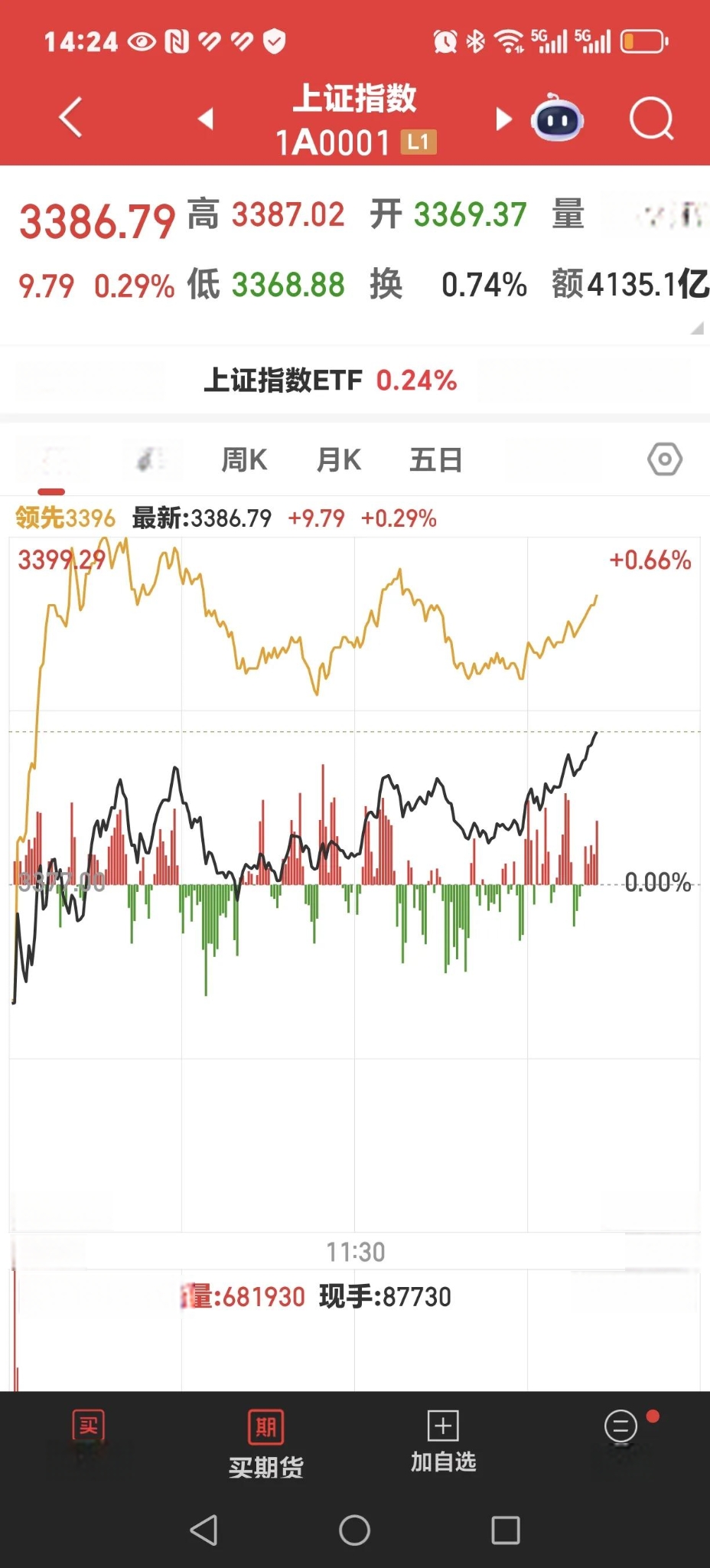710x1568 pixels.
Task: Switch to the previous stock with left triangle
Action: pos(205,119)
